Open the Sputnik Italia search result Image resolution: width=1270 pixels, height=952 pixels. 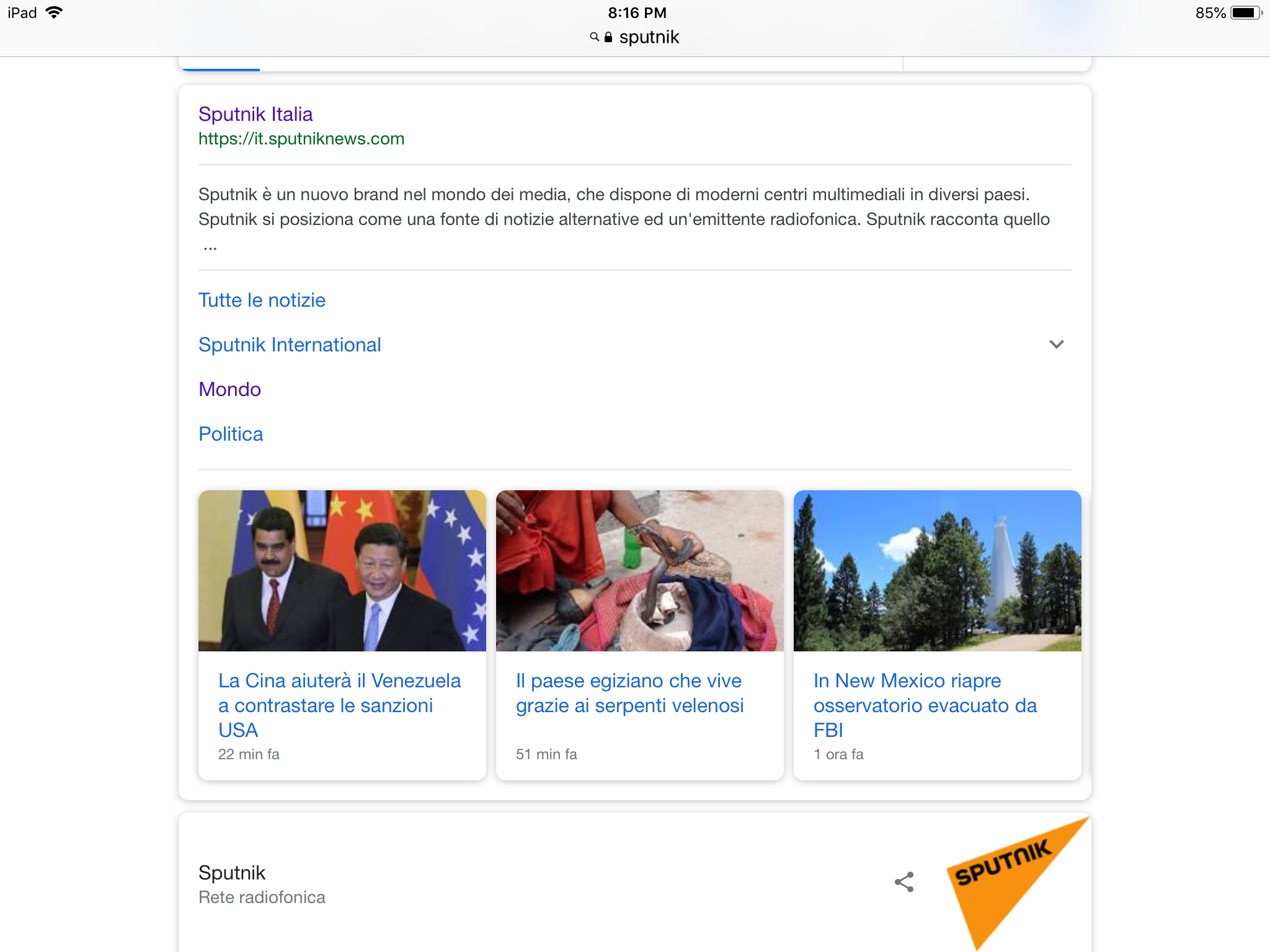click(x=255, y=114)
